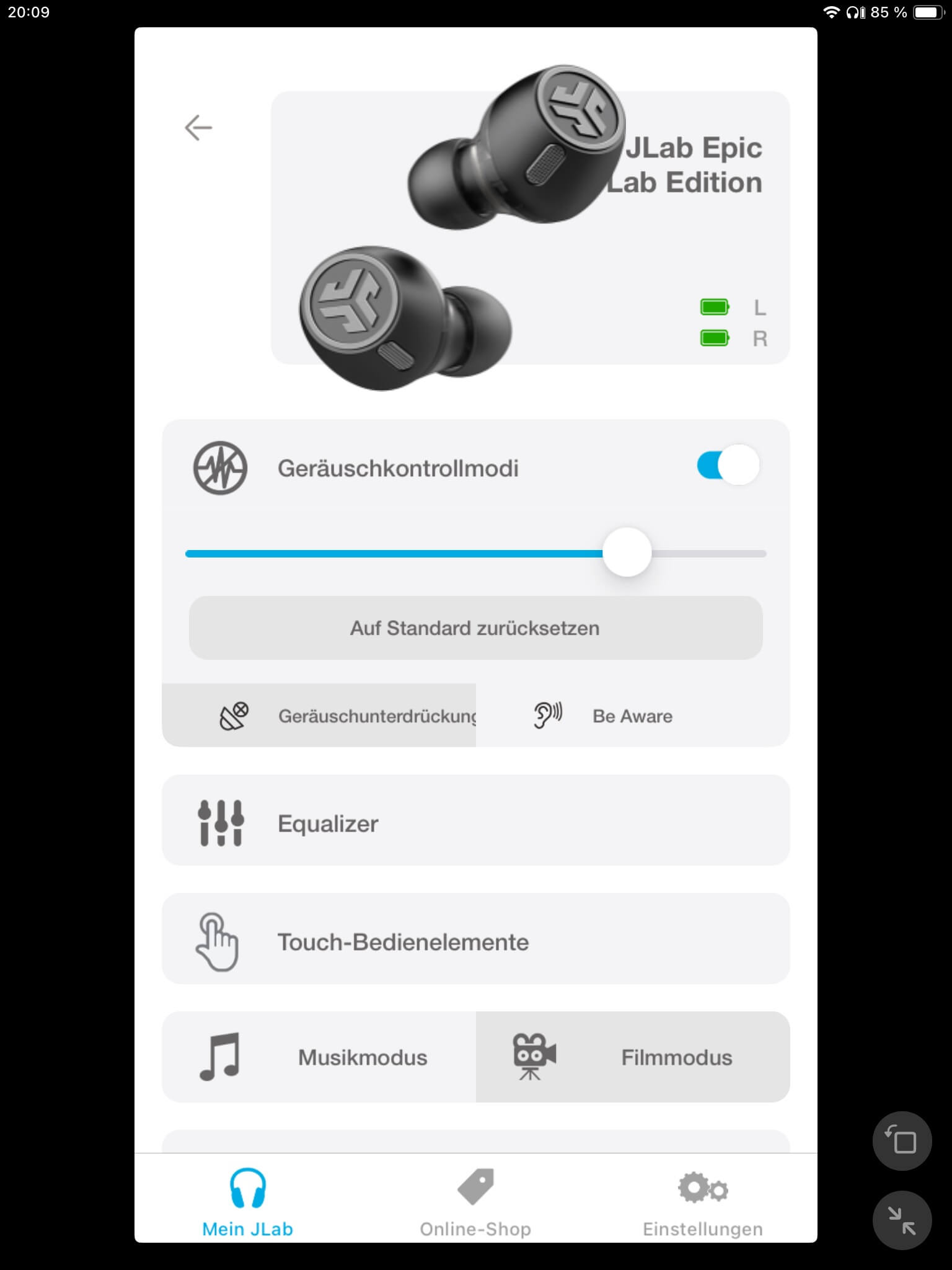The height and width of the screenshot is (1270, 952).
Task: Tap the shrink window floating button
Action: click(x=902, y=1220)
